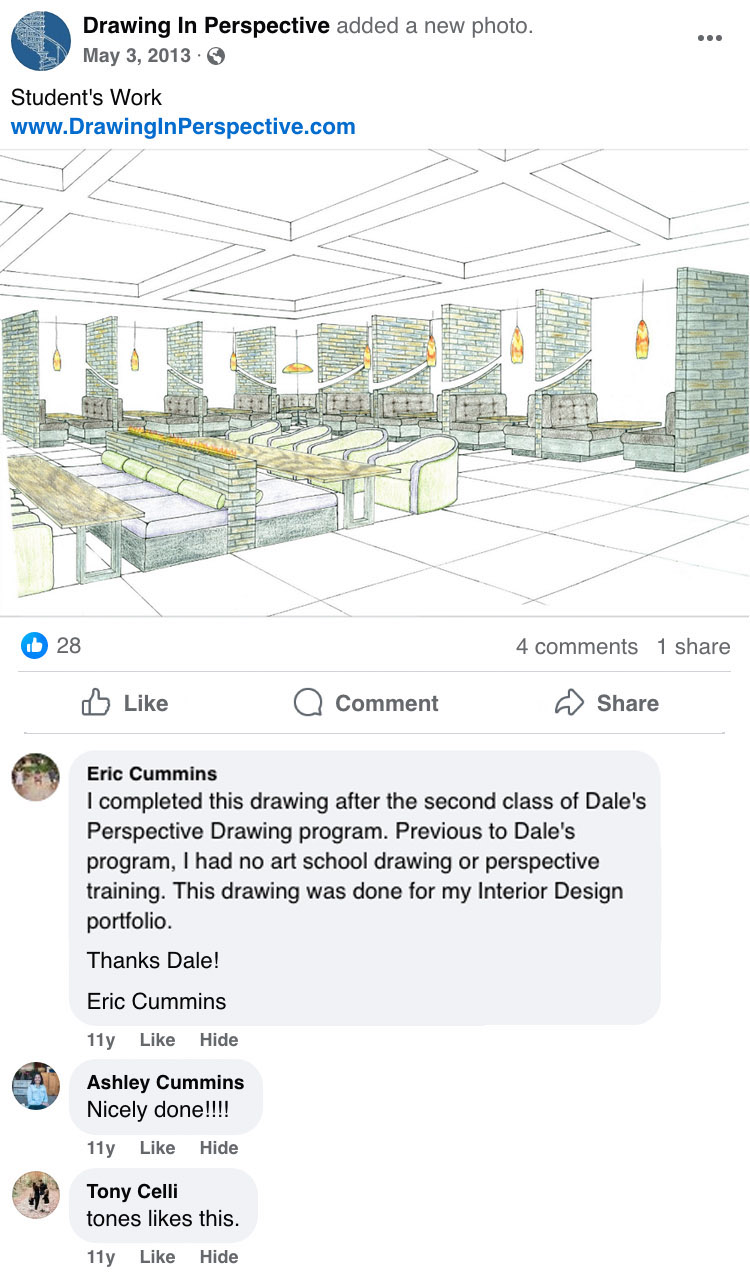Screen dimensions: 750x1281
Task: Open Drawing In Perspective page name
Action: coord(206,26)
